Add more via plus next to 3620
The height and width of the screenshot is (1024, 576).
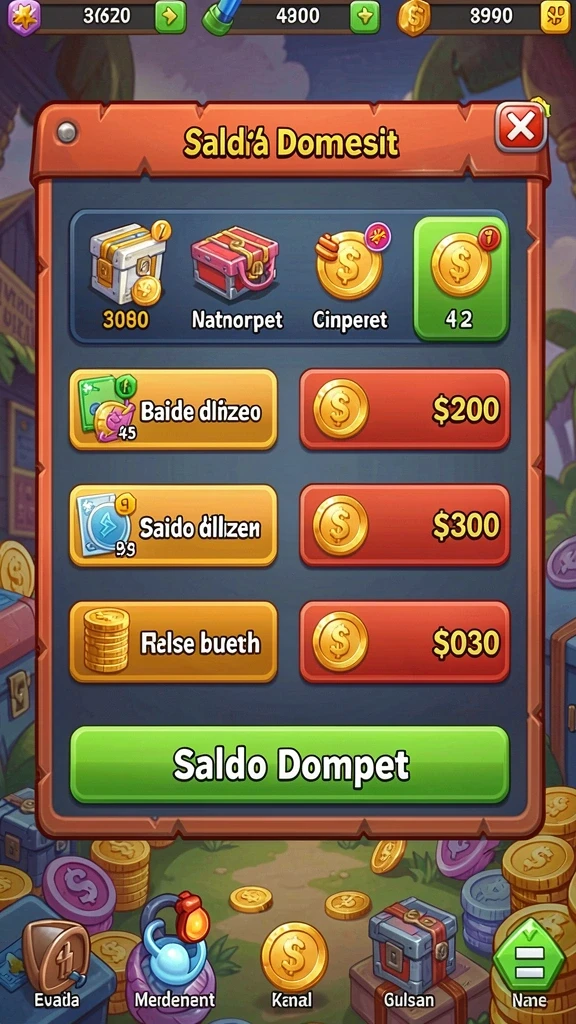click(x=170, y=17)
